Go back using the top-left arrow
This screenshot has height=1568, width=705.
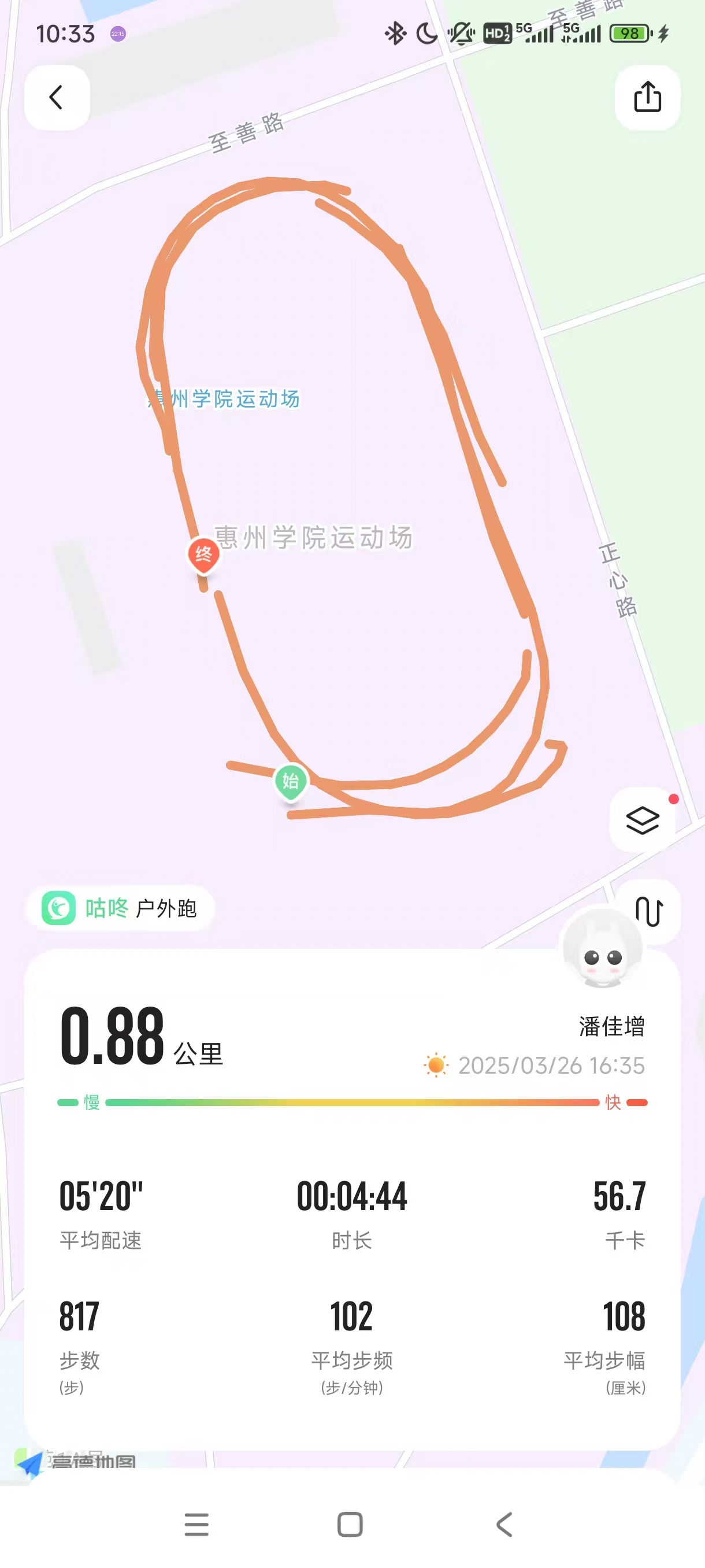(57, 97)
